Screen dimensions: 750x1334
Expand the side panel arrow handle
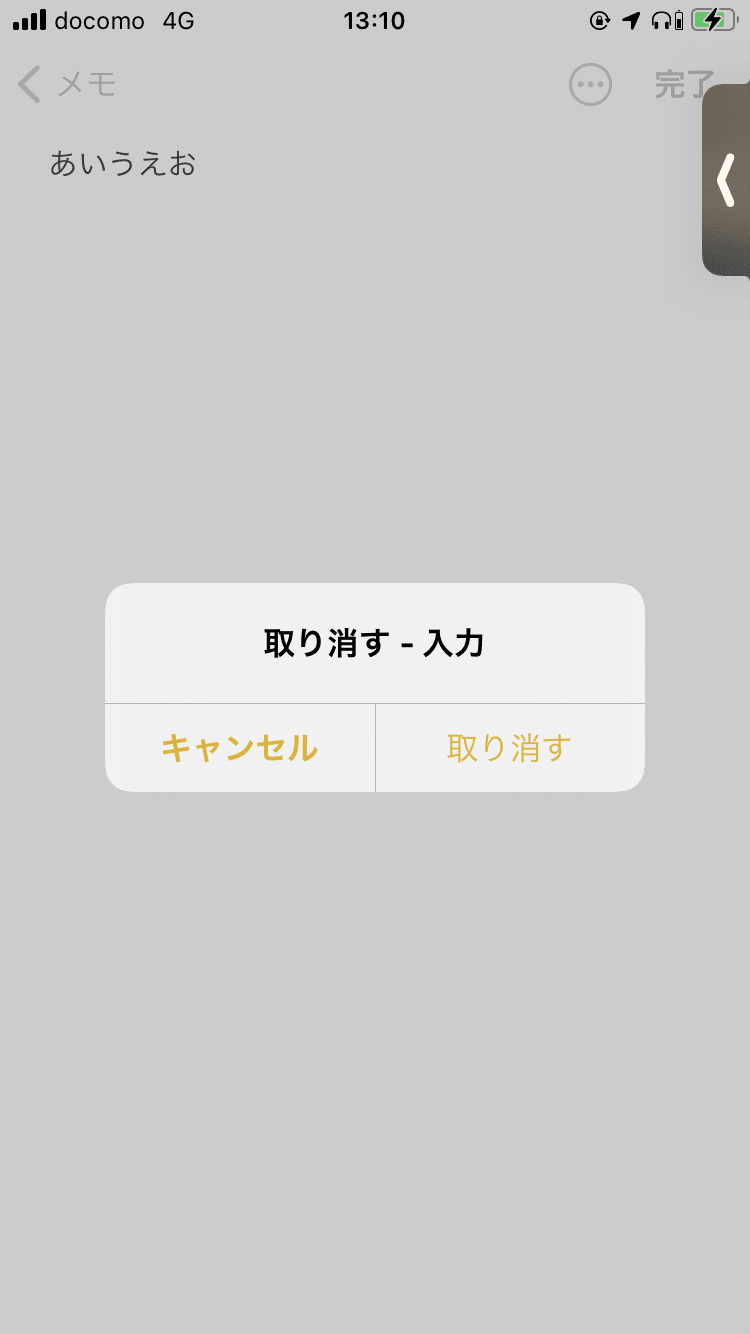pyautogui.click(x=727, y=181)
